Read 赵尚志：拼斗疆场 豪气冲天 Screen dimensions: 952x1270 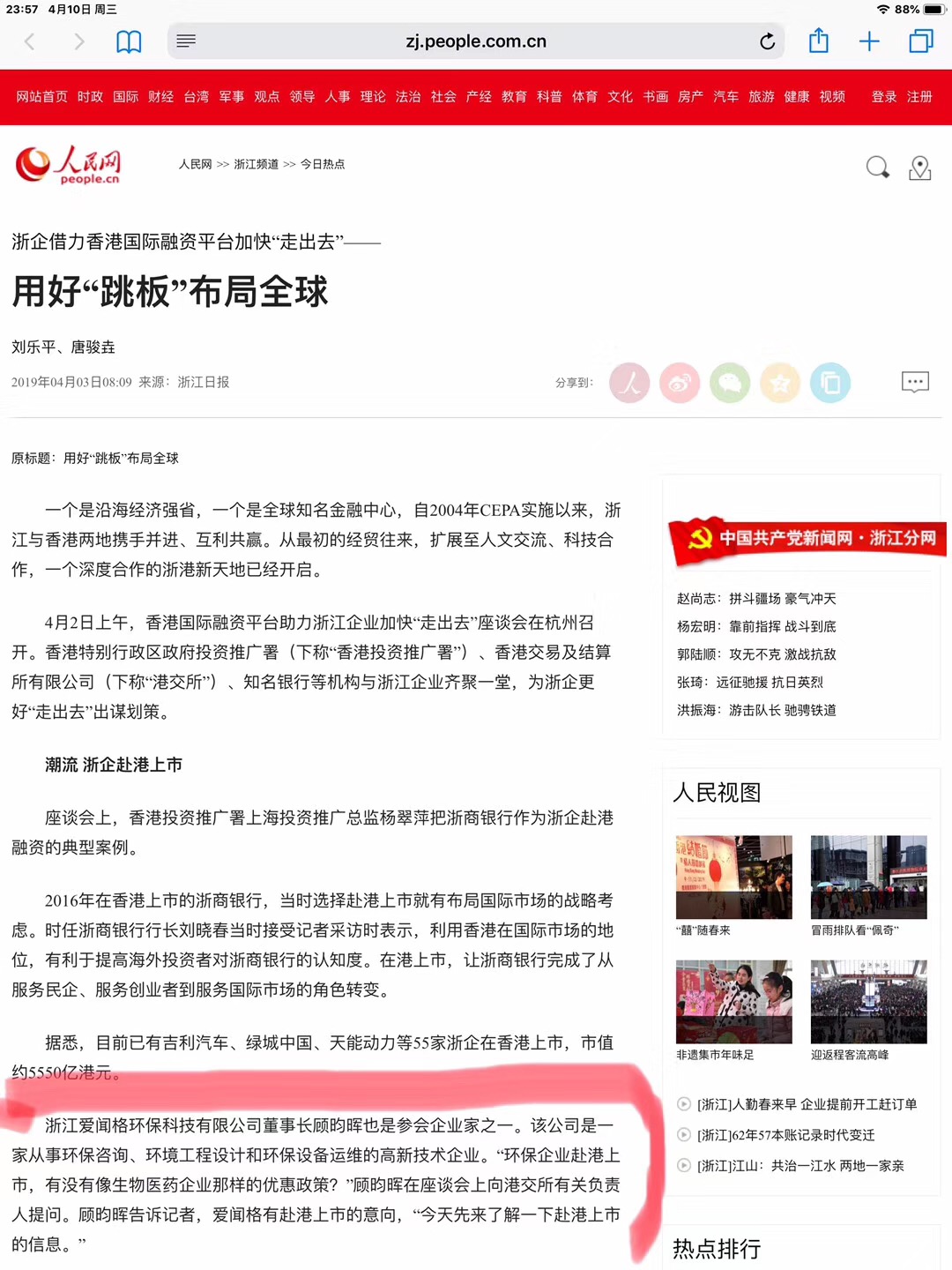tap(756, 599)
